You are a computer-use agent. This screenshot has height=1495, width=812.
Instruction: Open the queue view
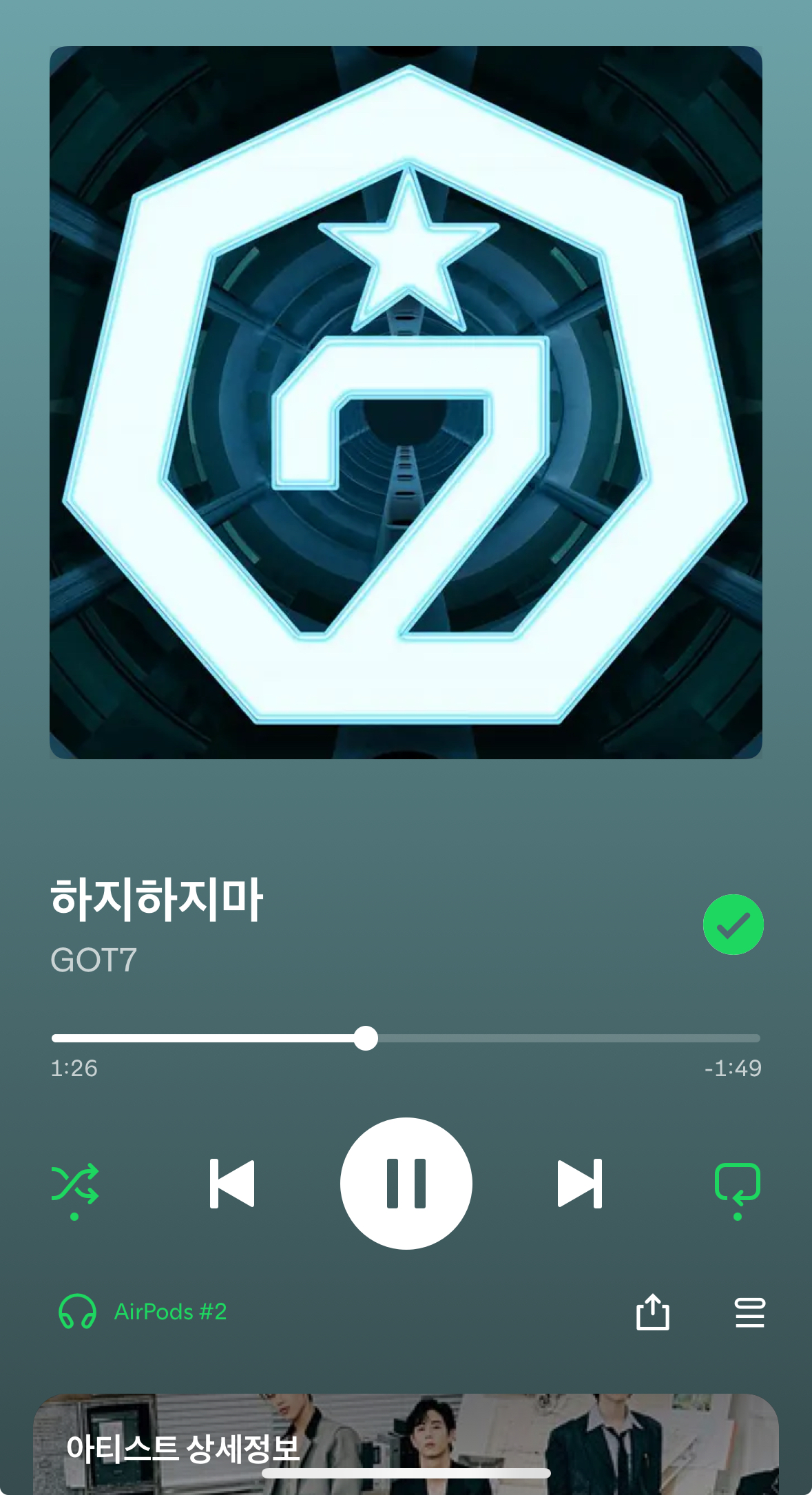click(x=749, y=1312)
